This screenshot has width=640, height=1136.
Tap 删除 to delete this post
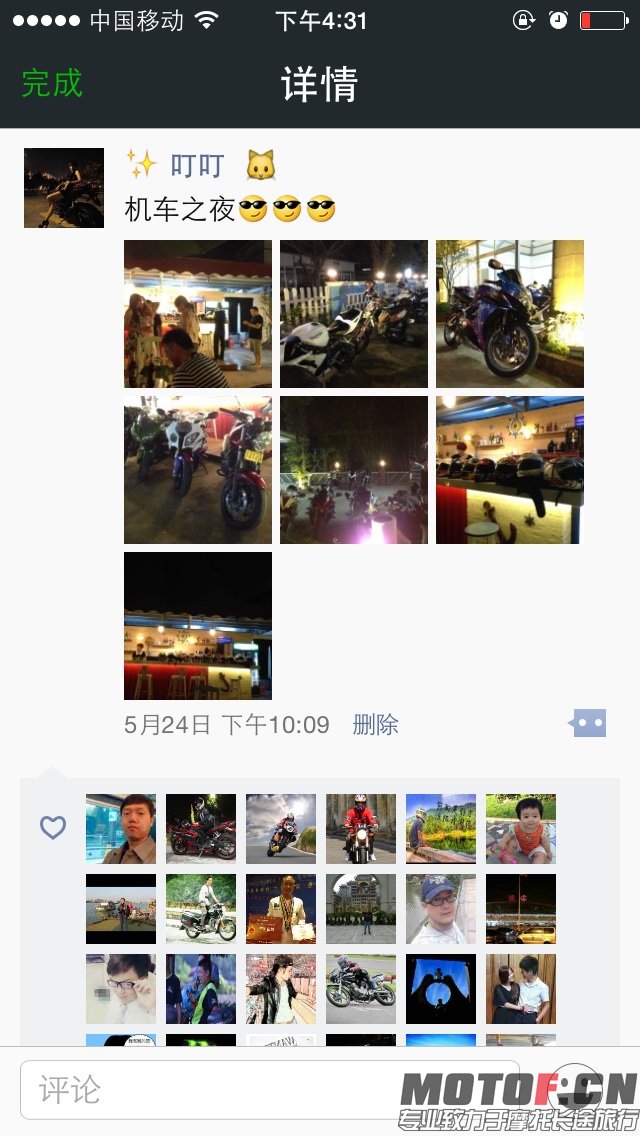tap(376, 725)
